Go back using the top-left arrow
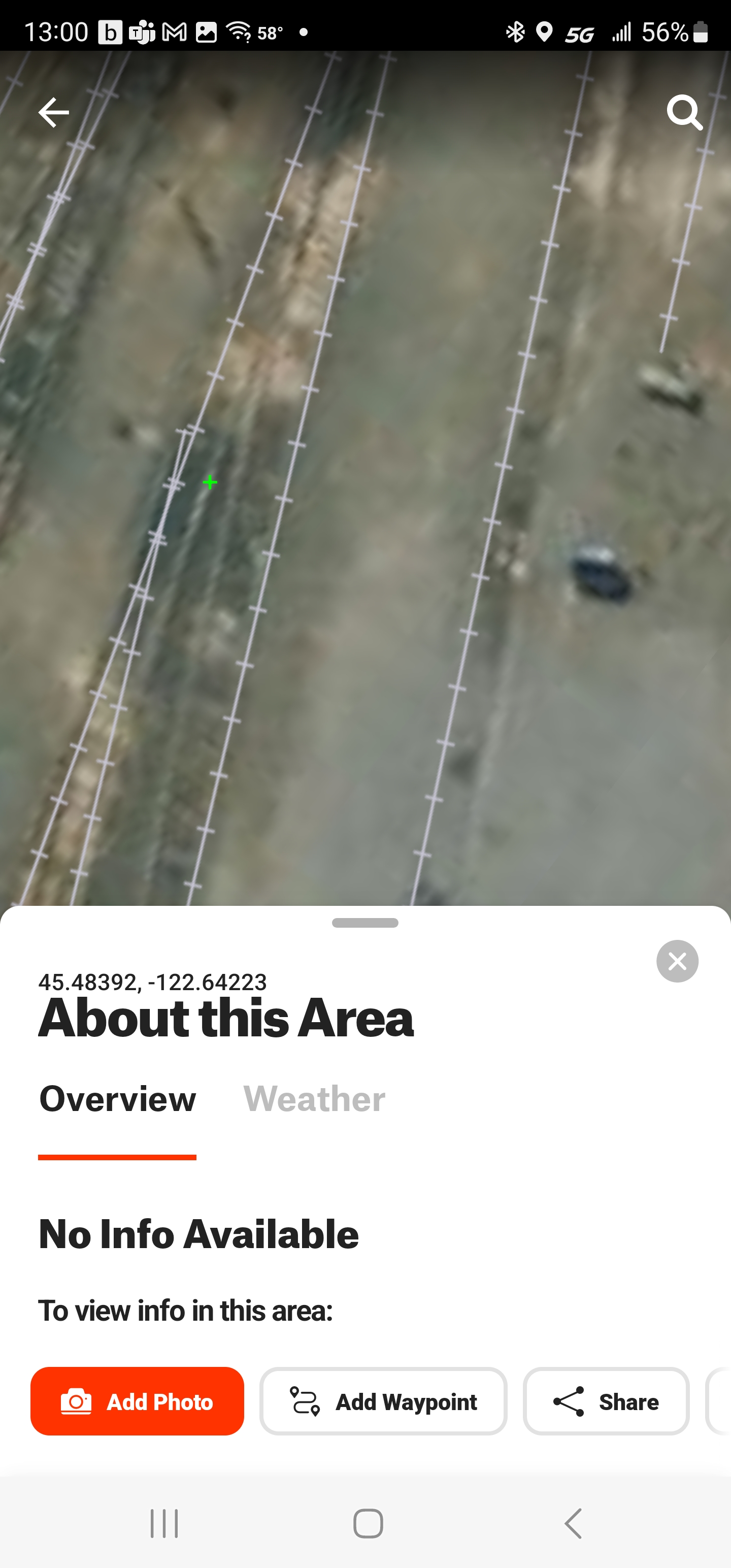The image size is (731, 1568). pyautogui.click(x=54, y=113)
